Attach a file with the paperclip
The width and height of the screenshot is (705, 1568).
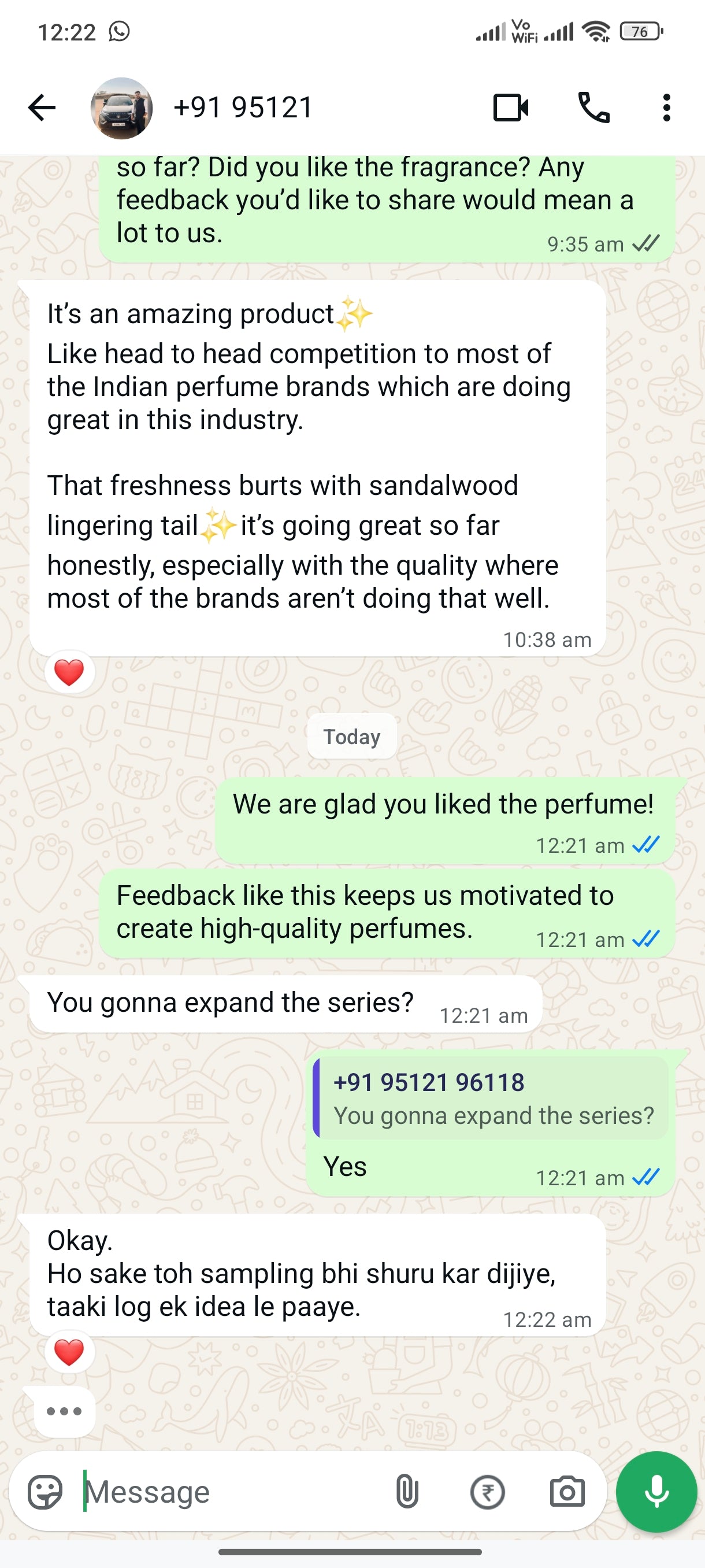[x=407, y=1492]
